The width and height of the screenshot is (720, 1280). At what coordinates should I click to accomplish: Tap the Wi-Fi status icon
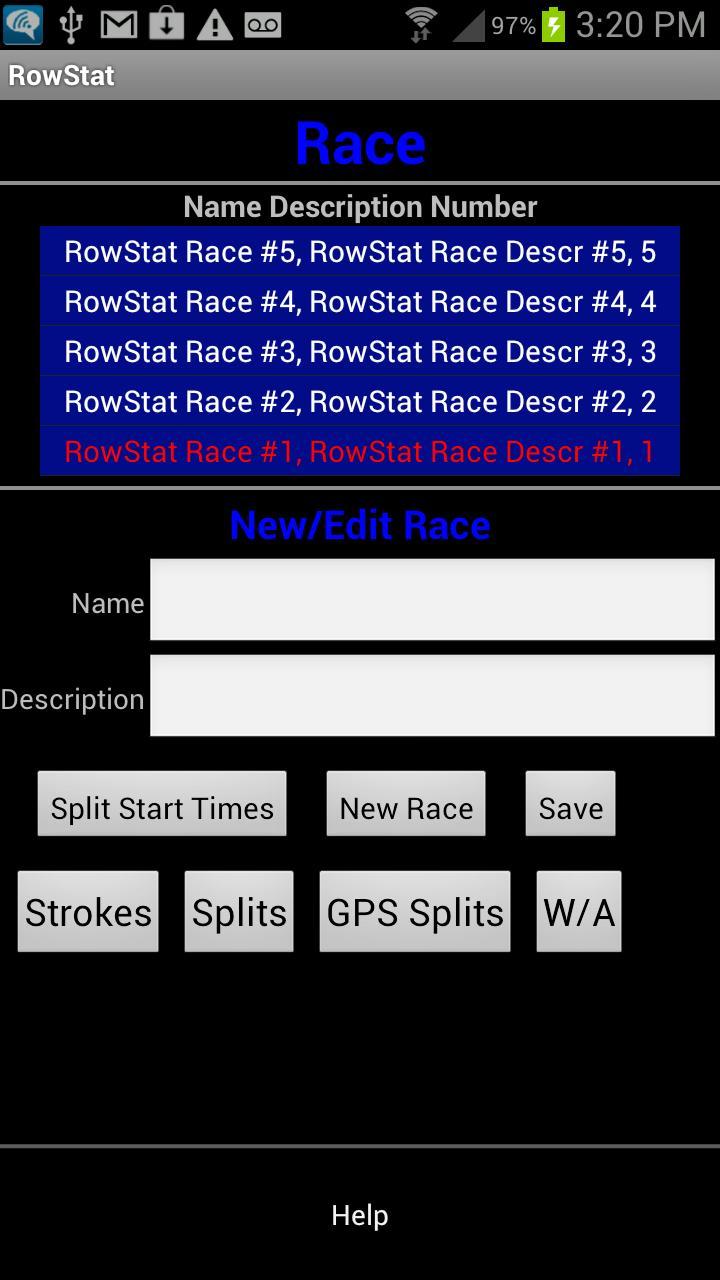coord(421,22)
